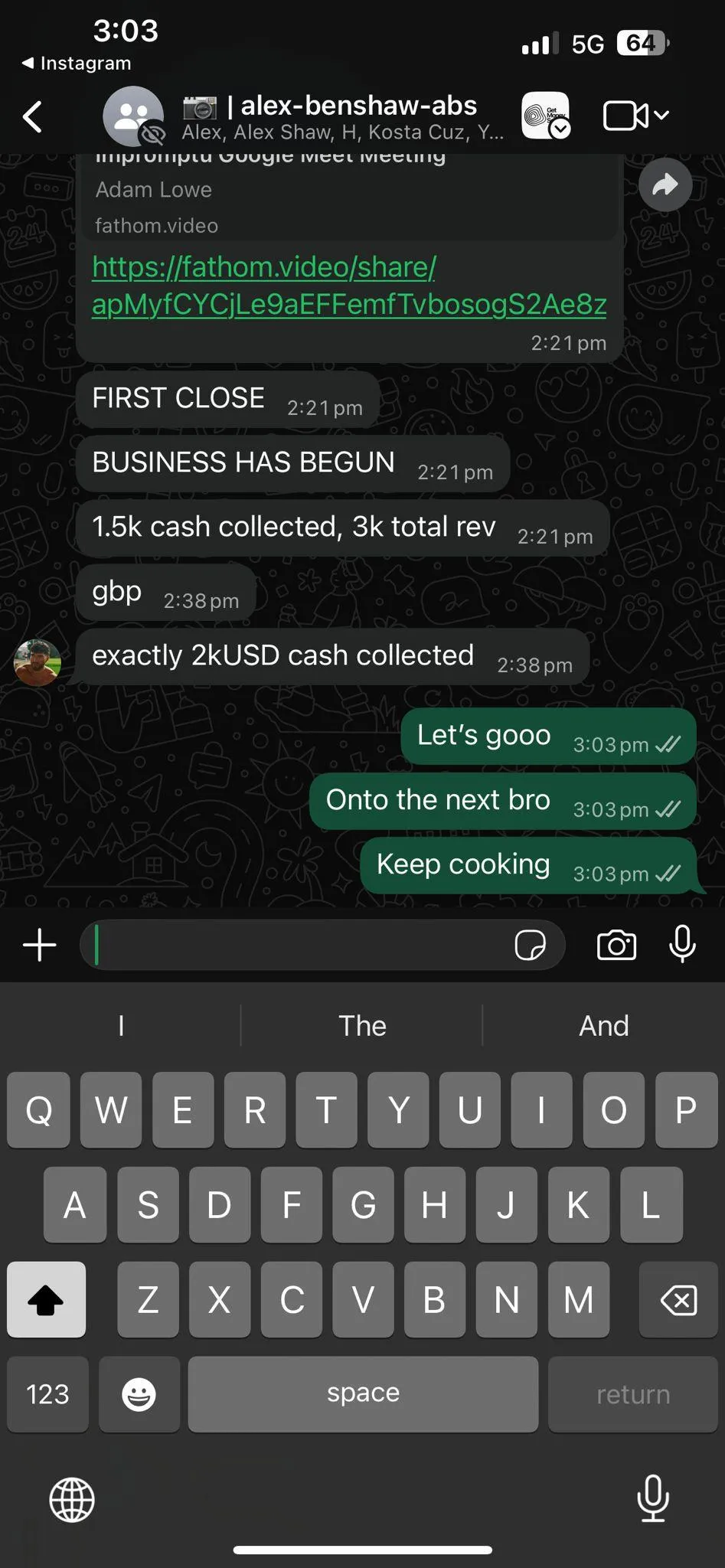Record a voice message

(x=681, y=943)
